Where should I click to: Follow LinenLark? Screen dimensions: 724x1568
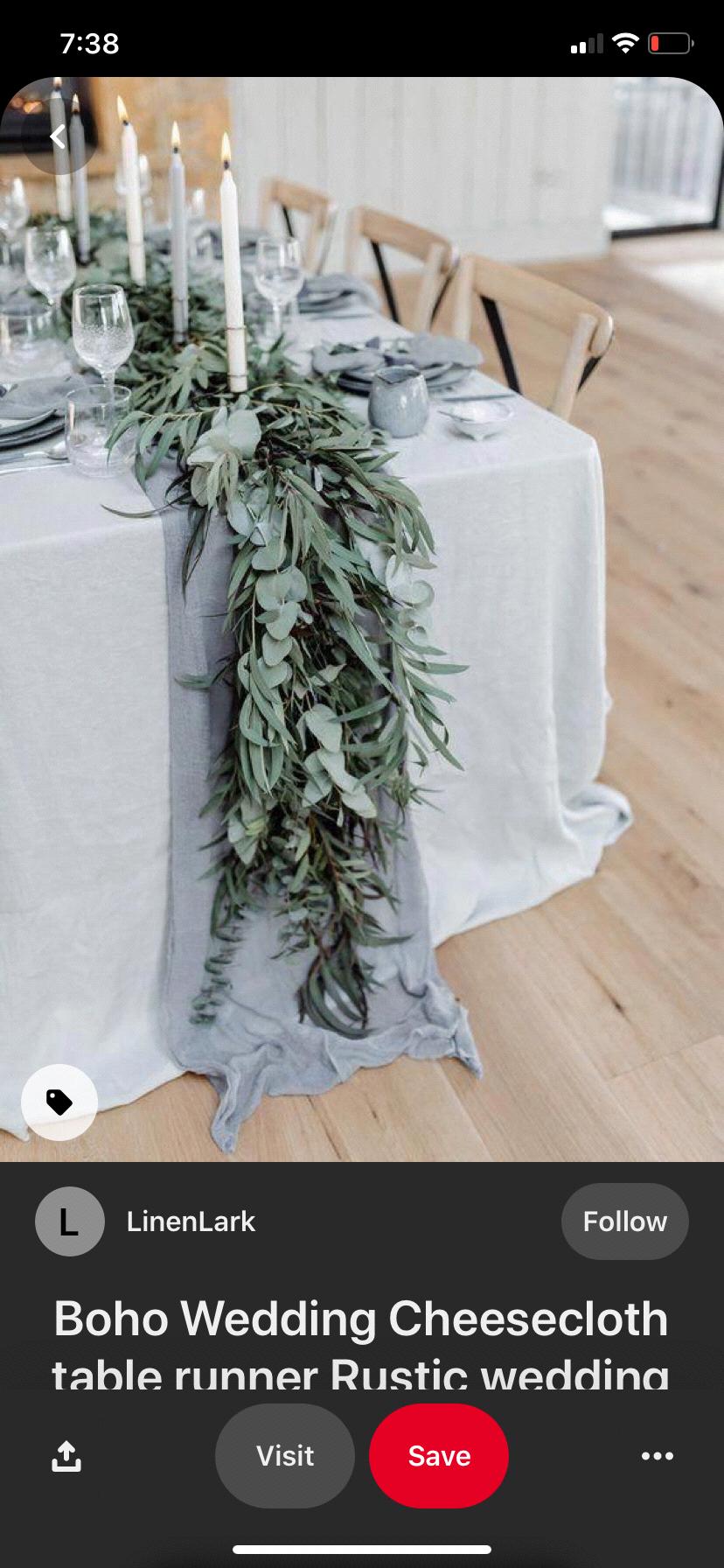[624, 1221]
